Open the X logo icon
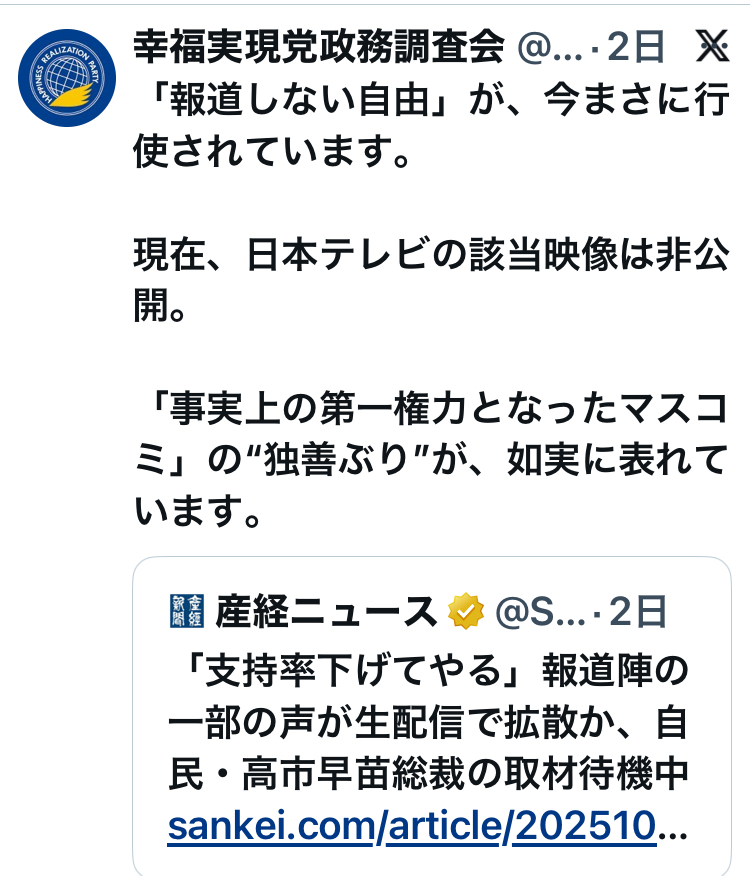This screenshot has height=876, width=750. point(711,47)
